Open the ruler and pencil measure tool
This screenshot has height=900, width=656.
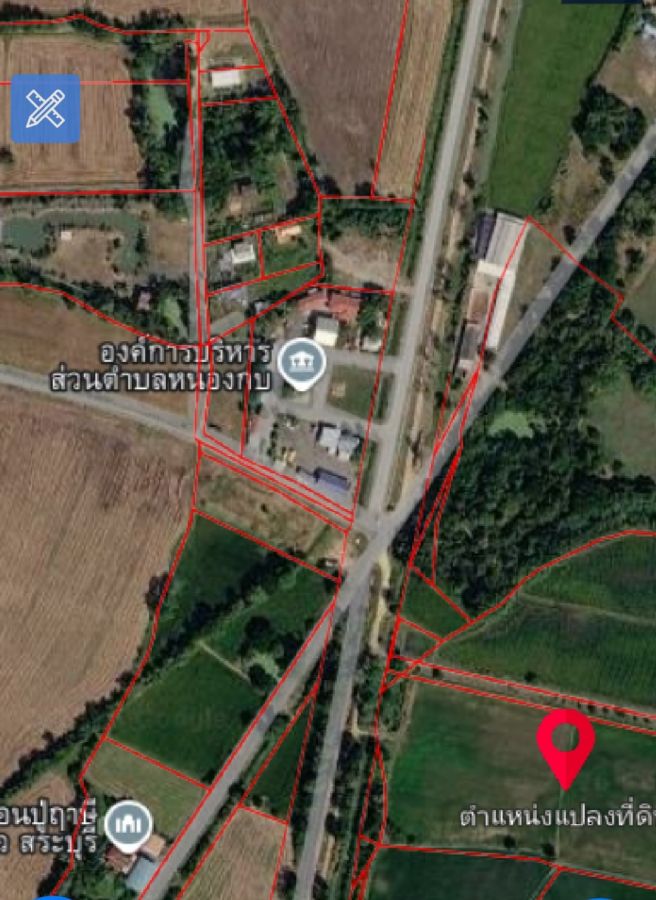[46, 109]
